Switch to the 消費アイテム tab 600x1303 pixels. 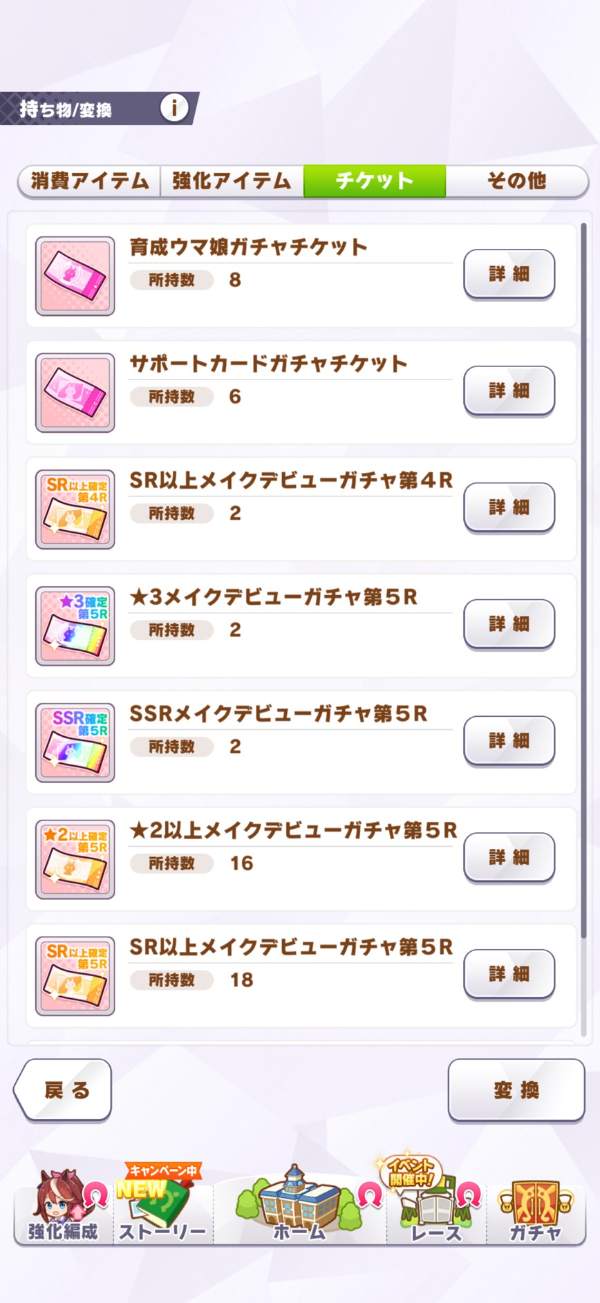point(89,181)
